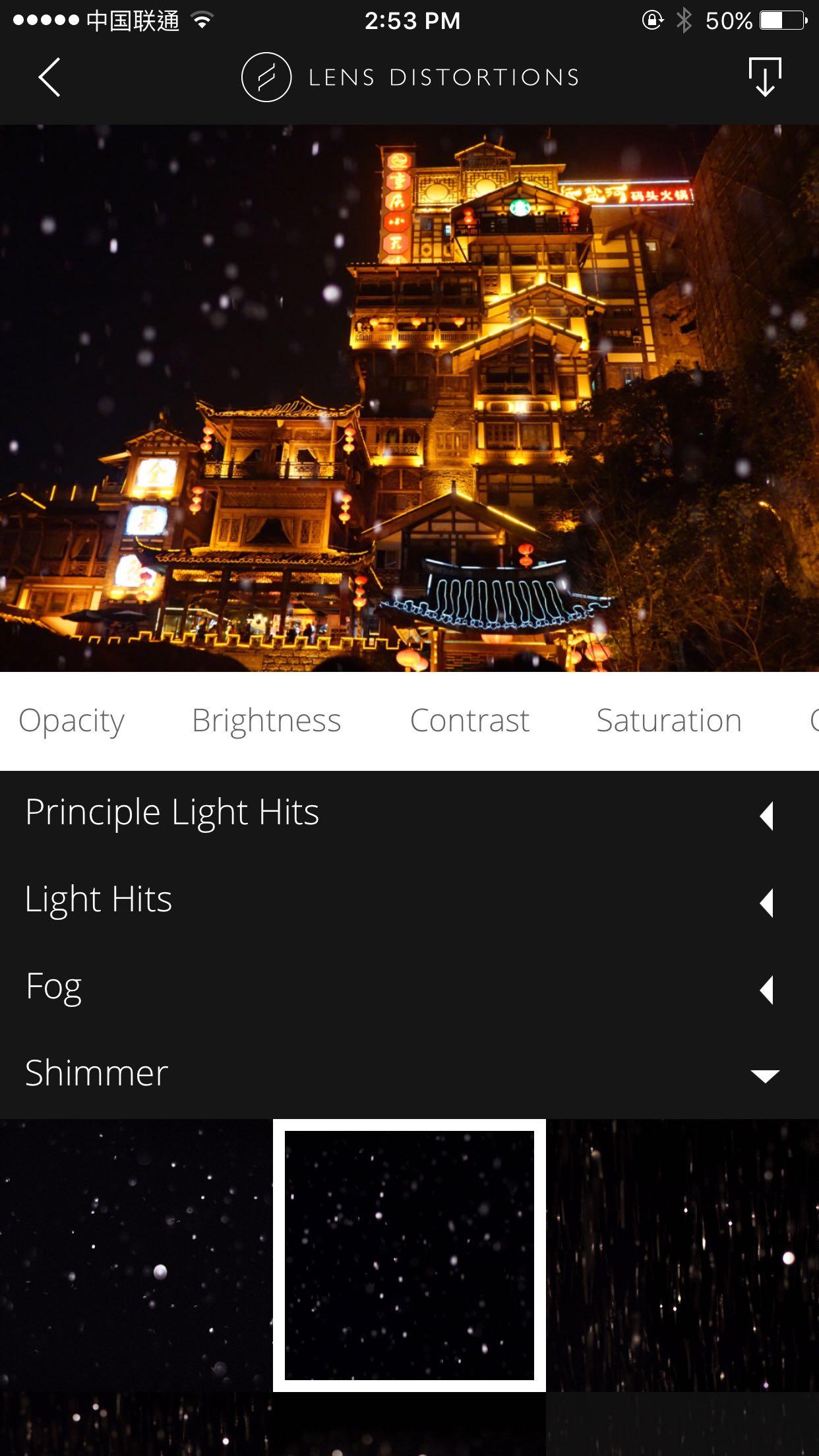The width and height of the screenshot is (819, 1456).
Task: Save the image with the download icon
Action: [765, 77]
